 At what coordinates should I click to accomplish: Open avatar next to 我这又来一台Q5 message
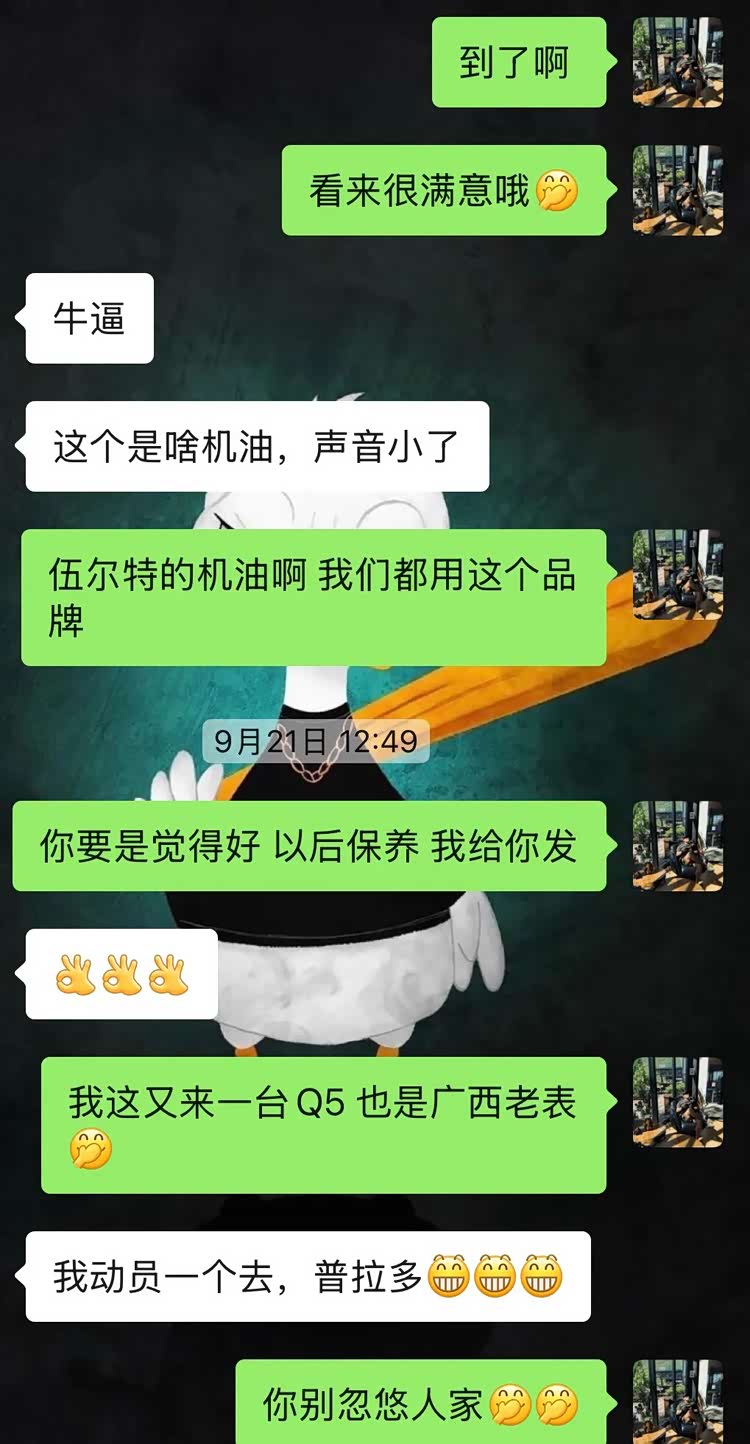[677, 1102]
